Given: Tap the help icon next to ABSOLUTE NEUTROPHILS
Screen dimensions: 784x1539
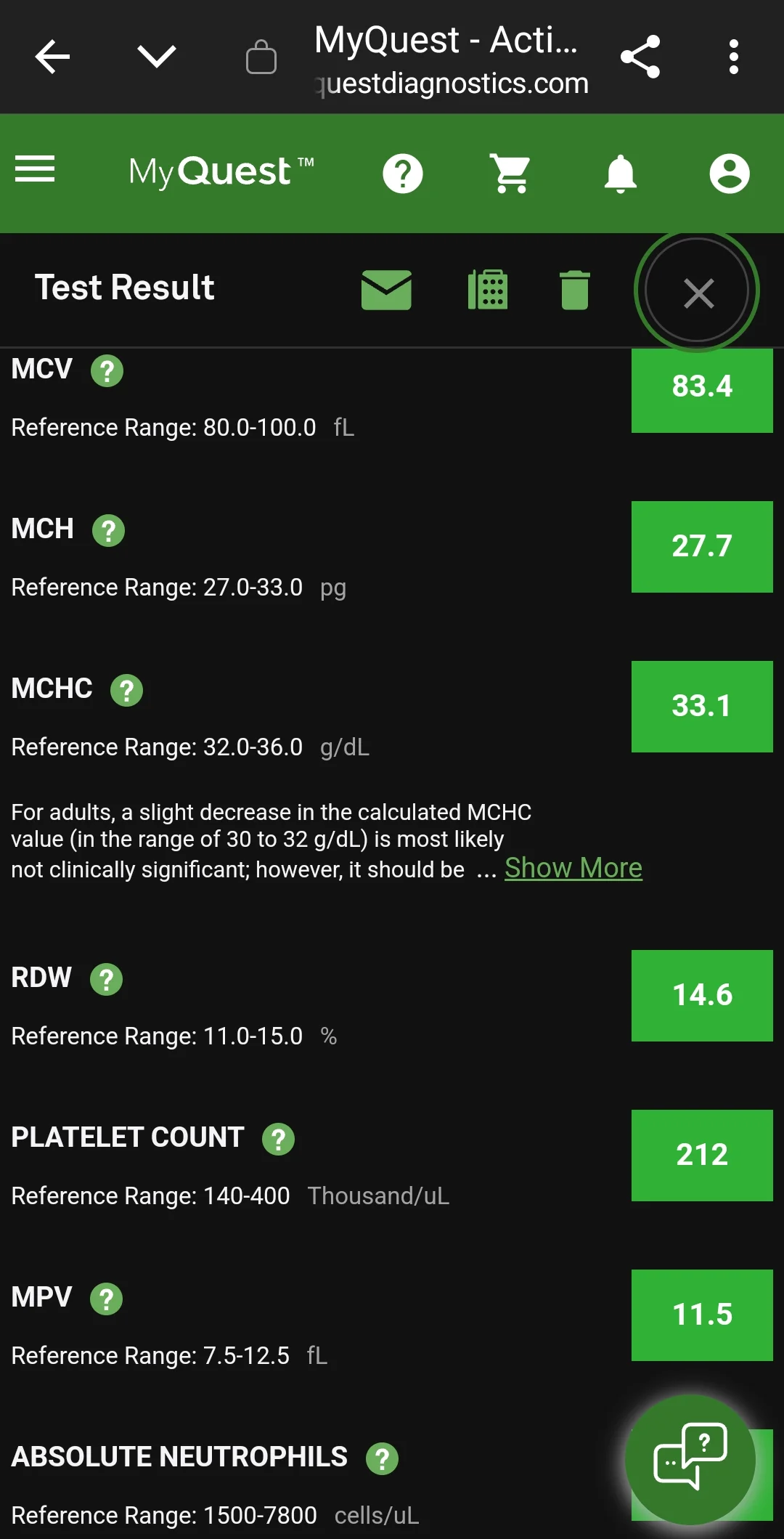Looking at the screenshot, I should (382, 1459).
